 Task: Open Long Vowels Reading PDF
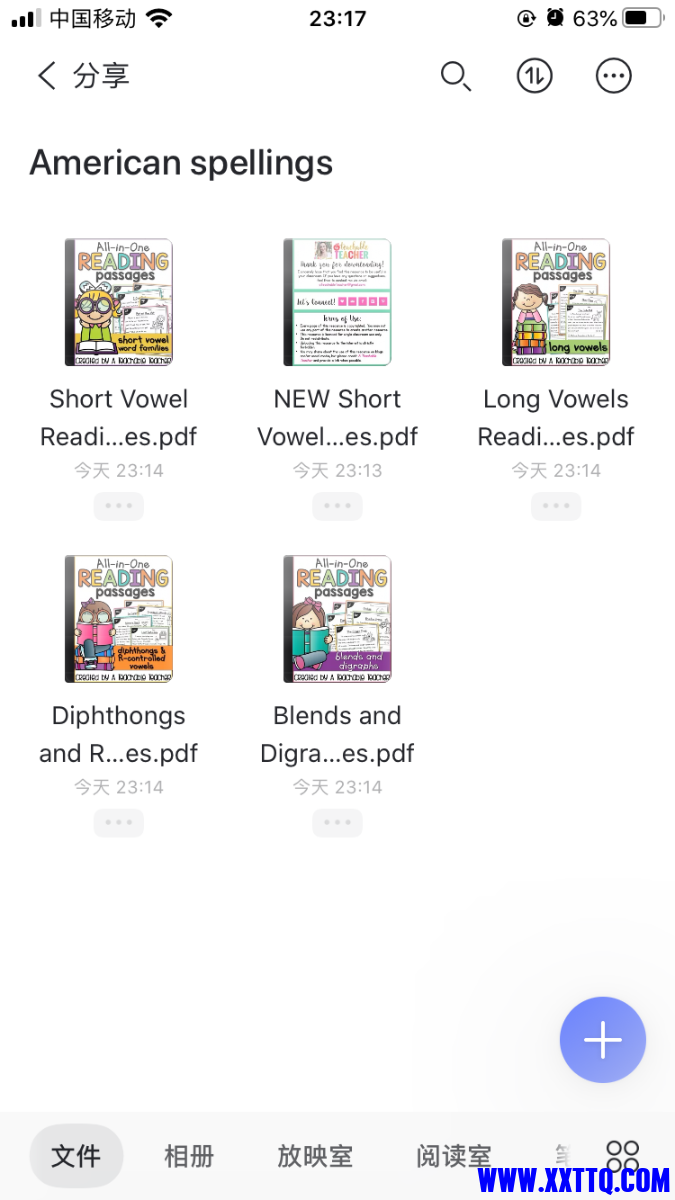(556, 302)
